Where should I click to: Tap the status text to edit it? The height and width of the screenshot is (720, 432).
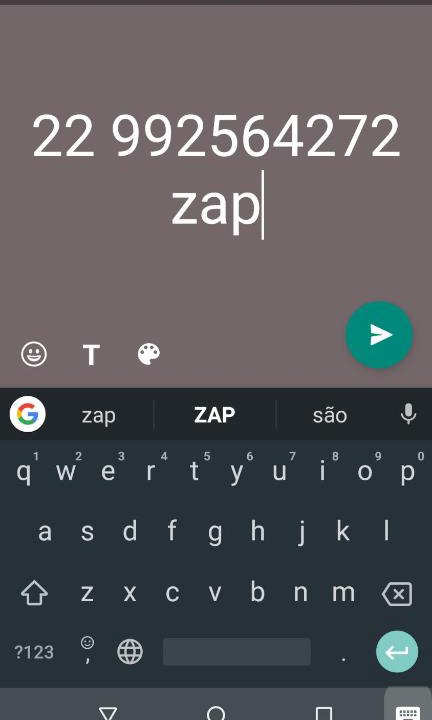point(216,171)
